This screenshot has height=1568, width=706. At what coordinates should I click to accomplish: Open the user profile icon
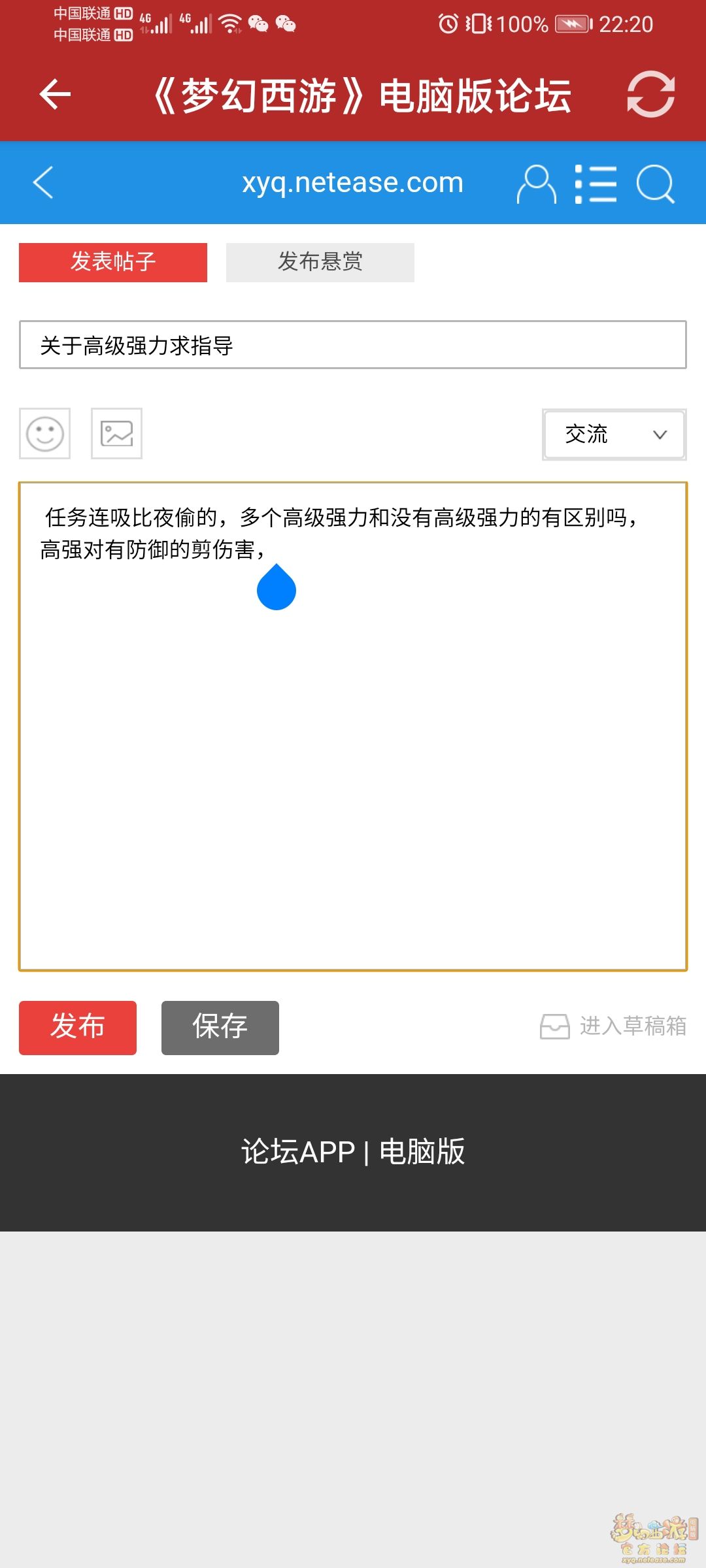click(537, 184)
